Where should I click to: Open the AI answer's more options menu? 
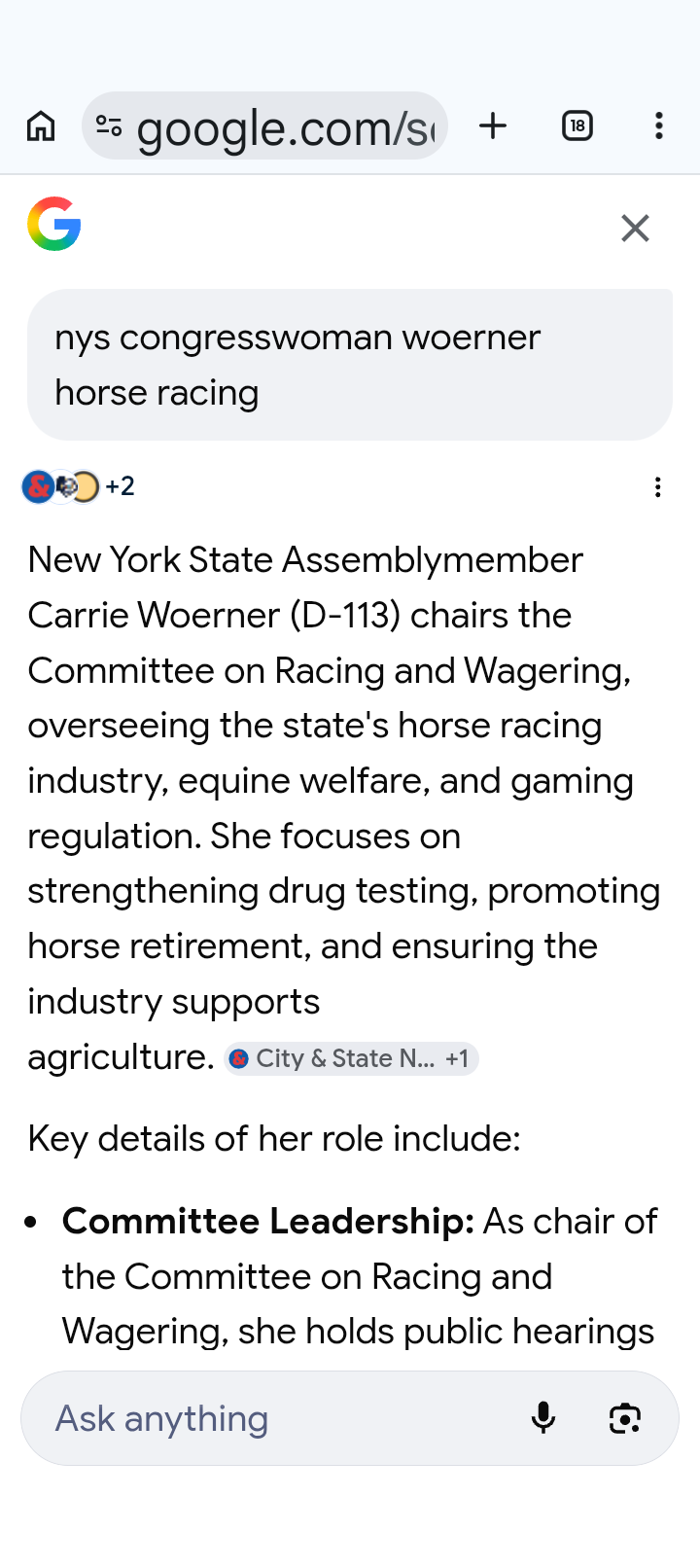coord(658,487)
